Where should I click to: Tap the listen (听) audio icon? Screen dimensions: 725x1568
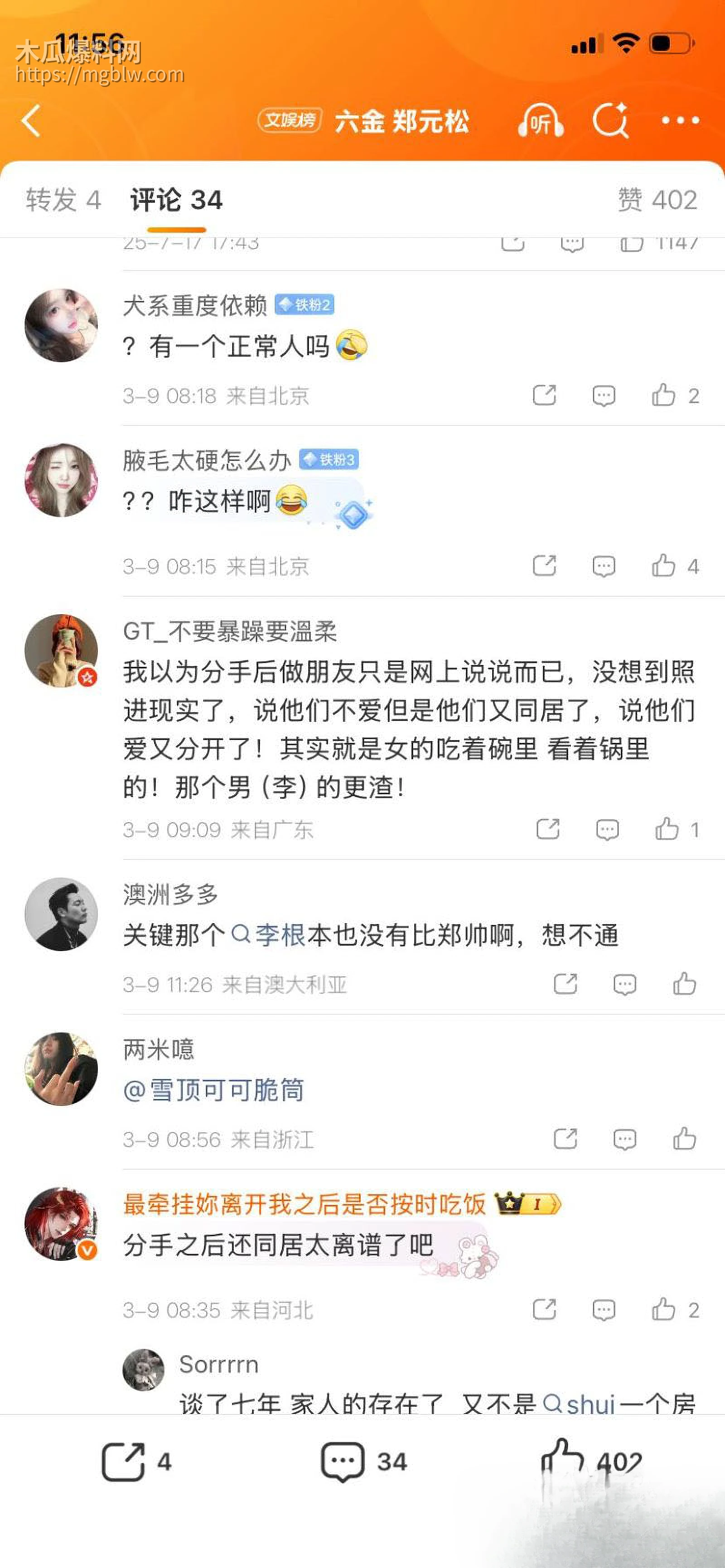click(x=541, y=120)
